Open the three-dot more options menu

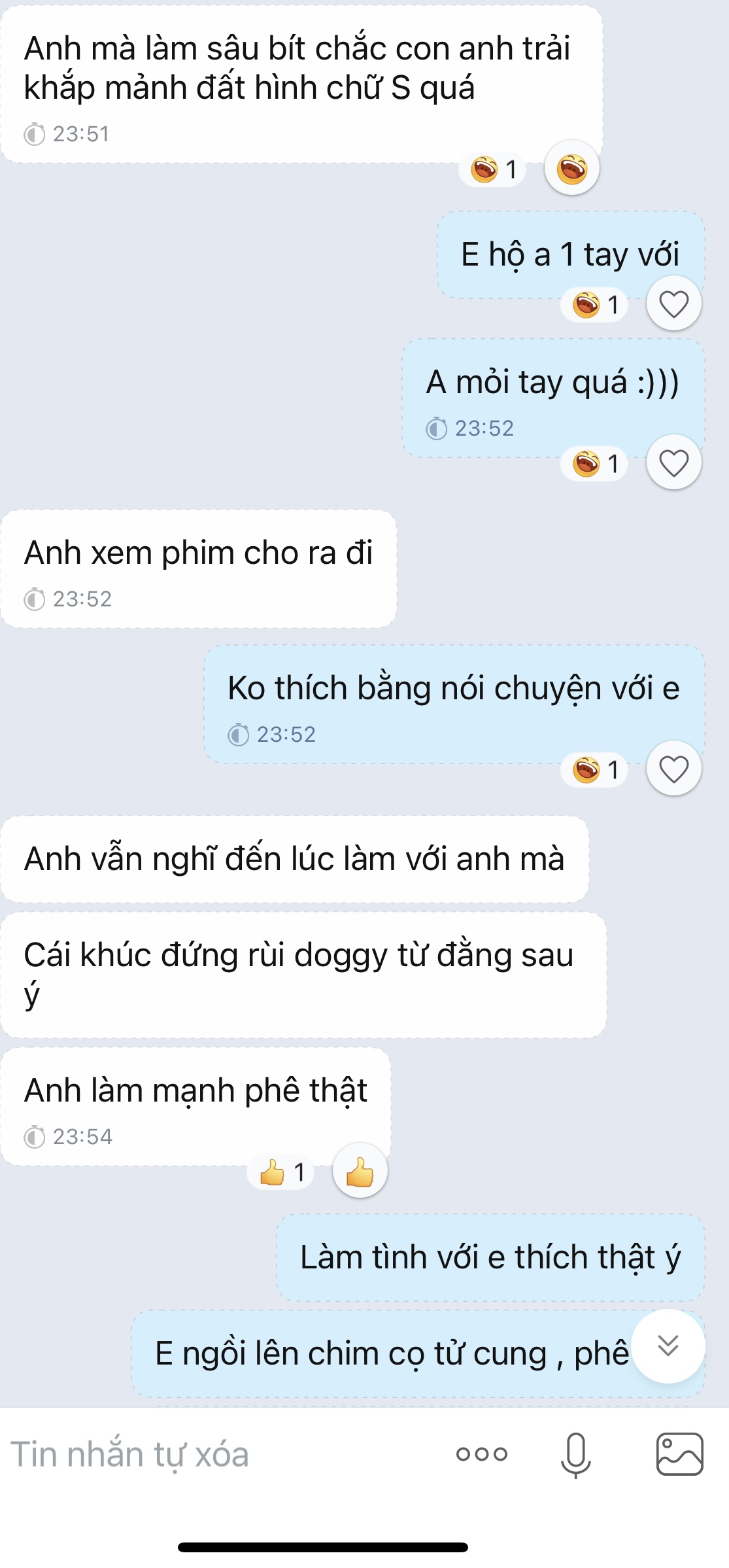(482, 1454)
